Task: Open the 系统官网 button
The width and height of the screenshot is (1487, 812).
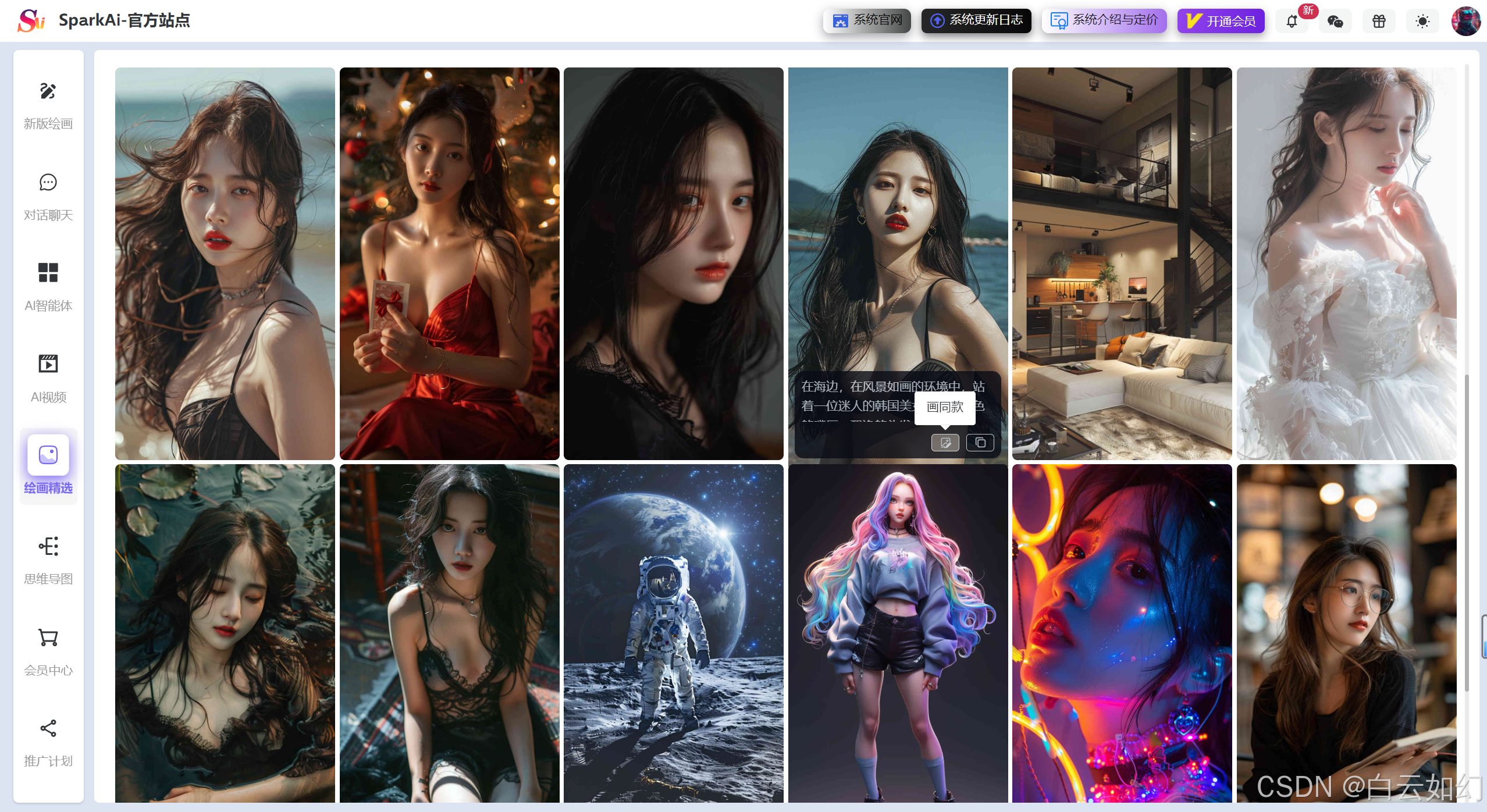Action: click(867, 21)
